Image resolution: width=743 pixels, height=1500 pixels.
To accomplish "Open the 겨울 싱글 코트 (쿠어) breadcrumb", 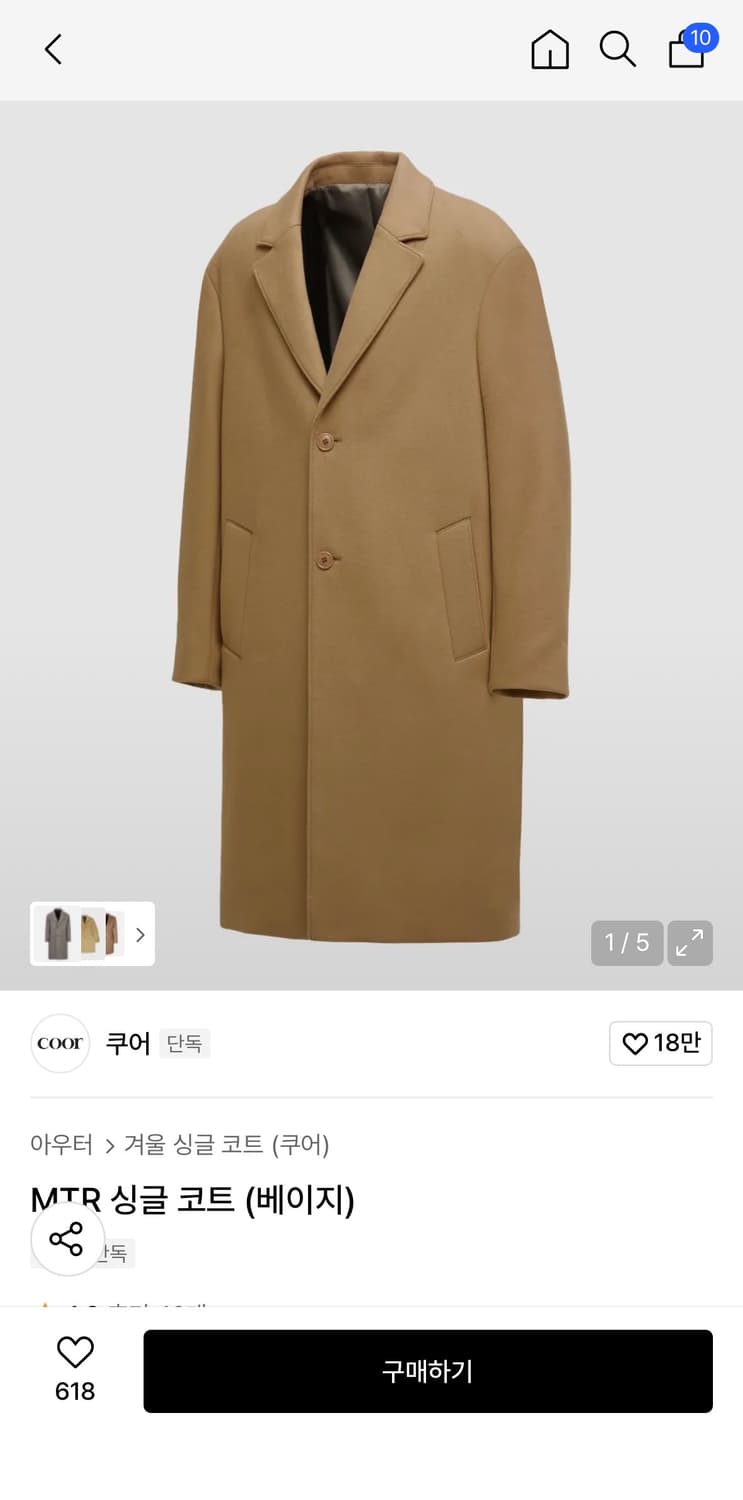I will (x=228, y=1146).
